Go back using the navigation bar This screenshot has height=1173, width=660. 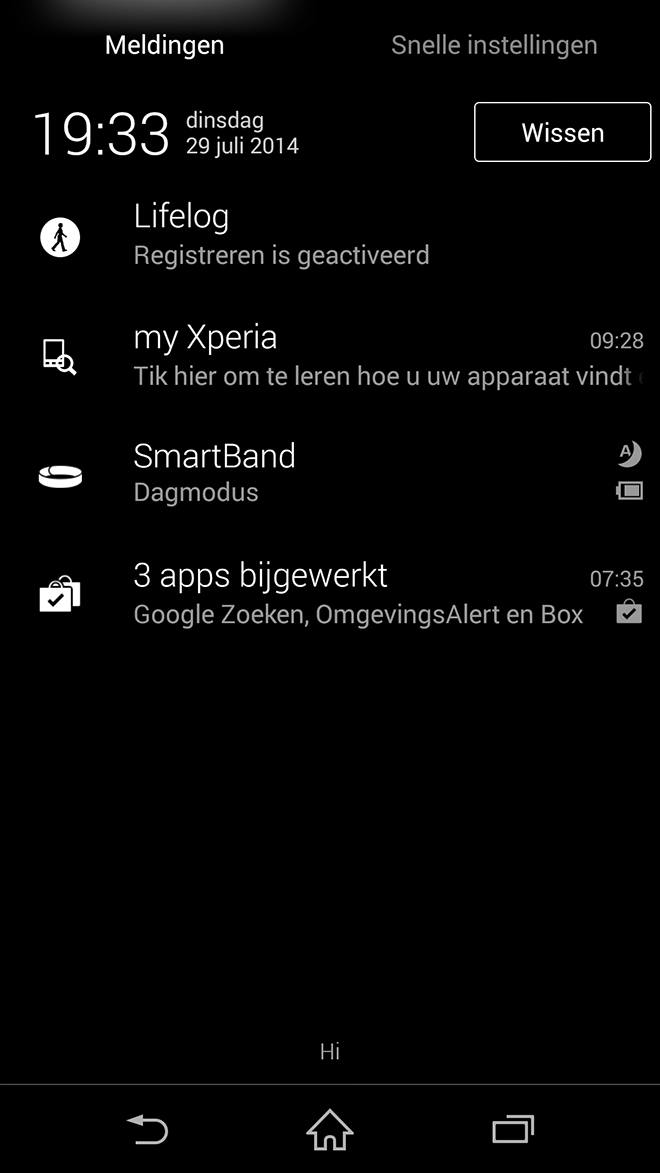pos(147,1129)
